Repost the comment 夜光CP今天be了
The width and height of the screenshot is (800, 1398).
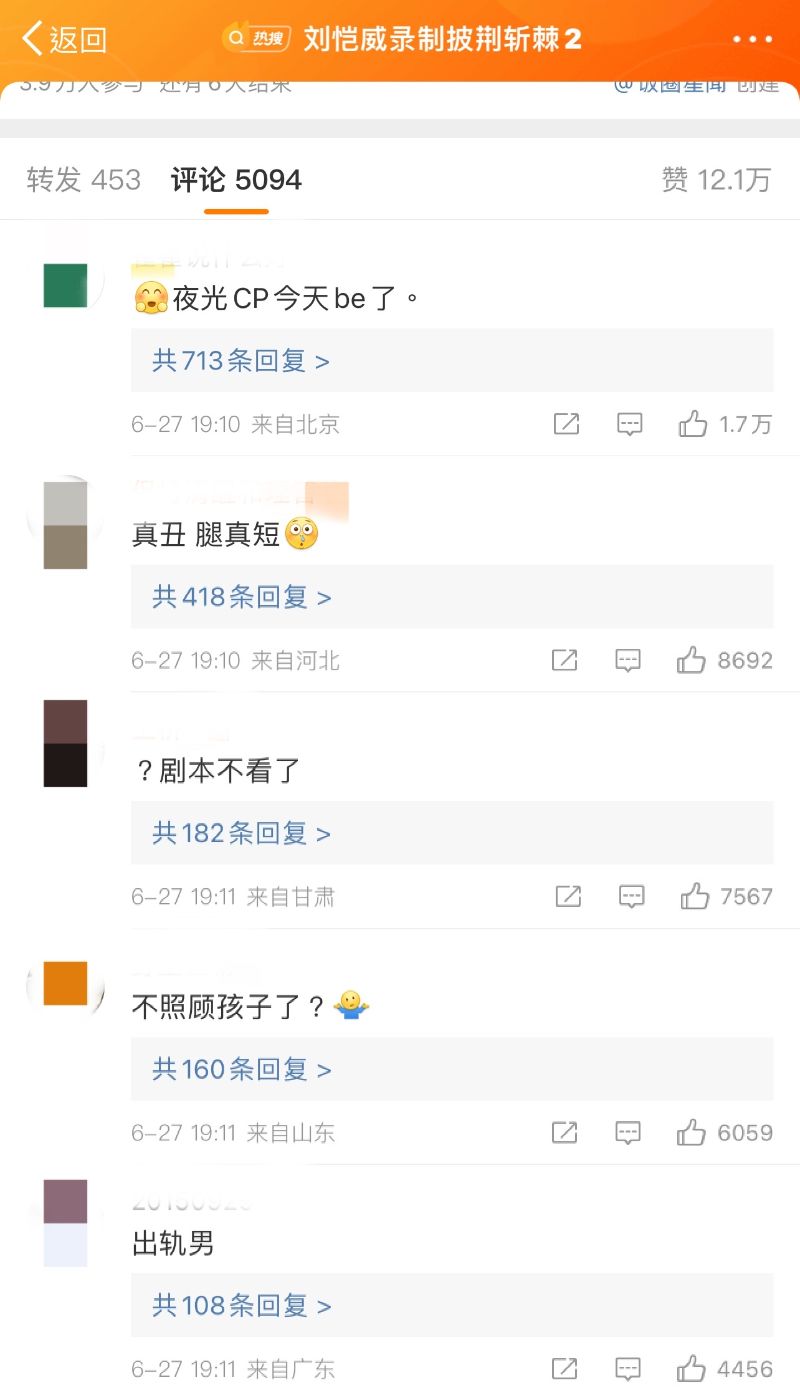click(x=566, y=424)
